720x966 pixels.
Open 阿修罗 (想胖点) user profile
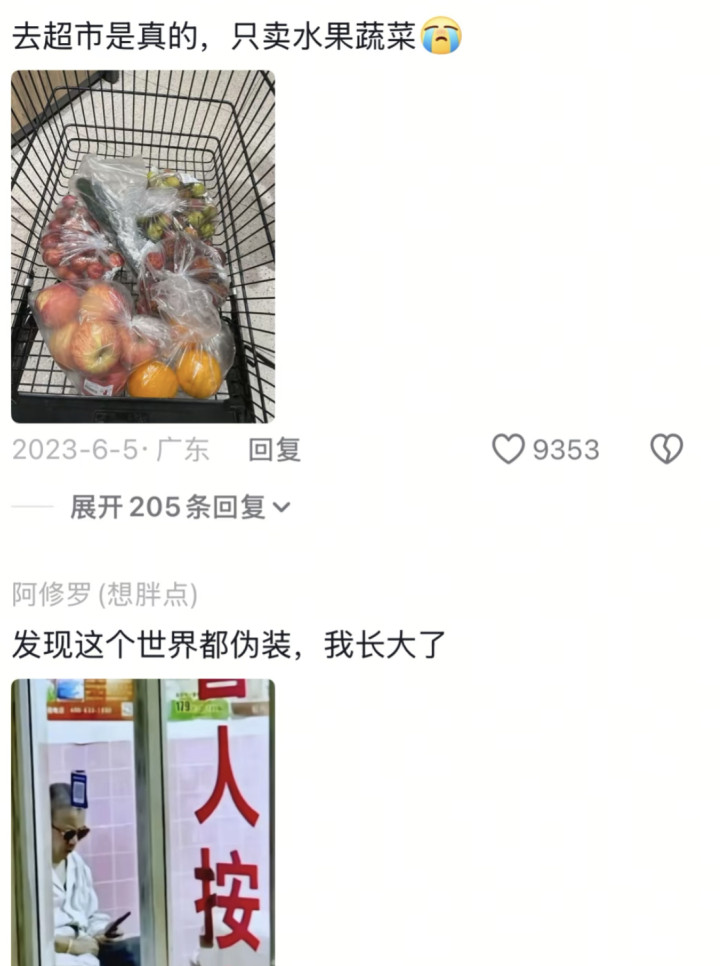tap(105, 595)
